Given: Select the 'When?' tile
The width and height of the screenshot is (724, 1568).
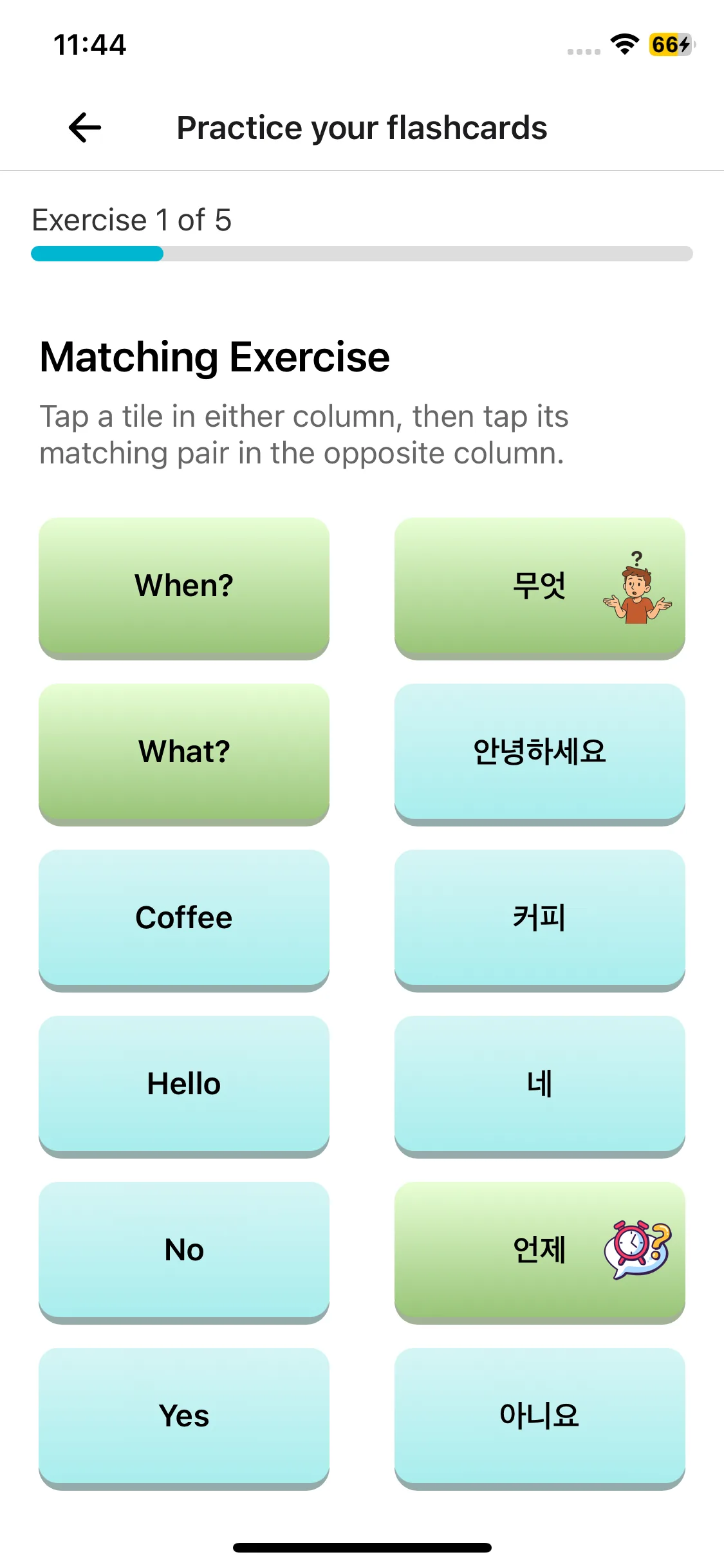Looking at the screenshot, I should click(184, 586).
